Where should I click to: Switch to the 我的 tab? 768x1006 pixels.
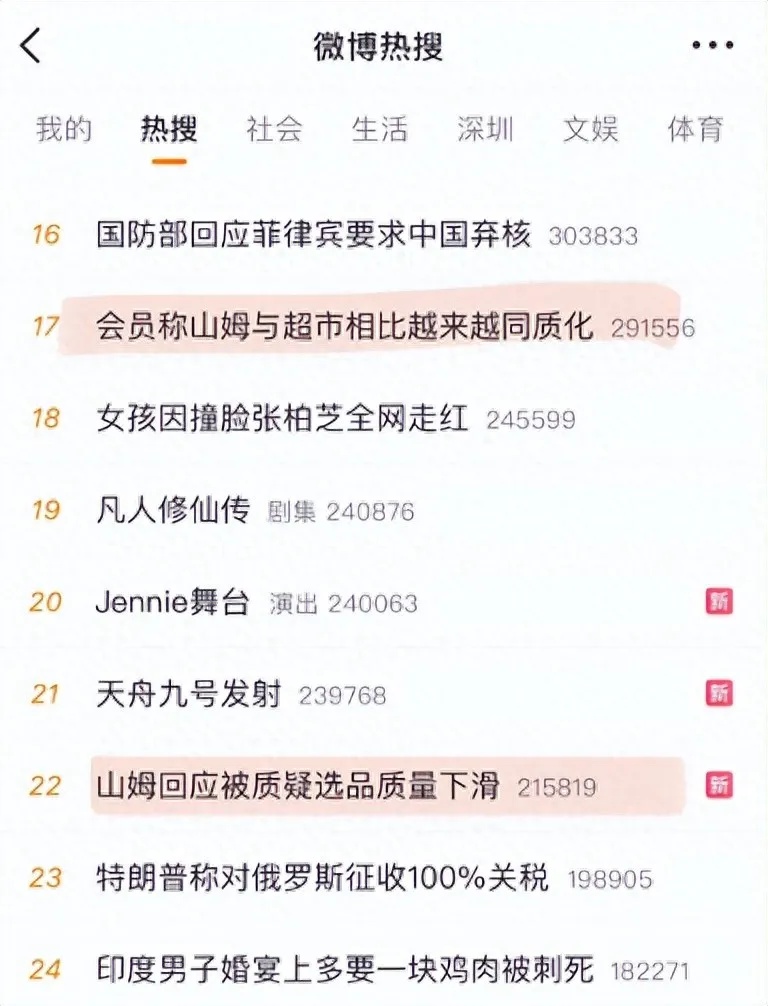[64, 129]
